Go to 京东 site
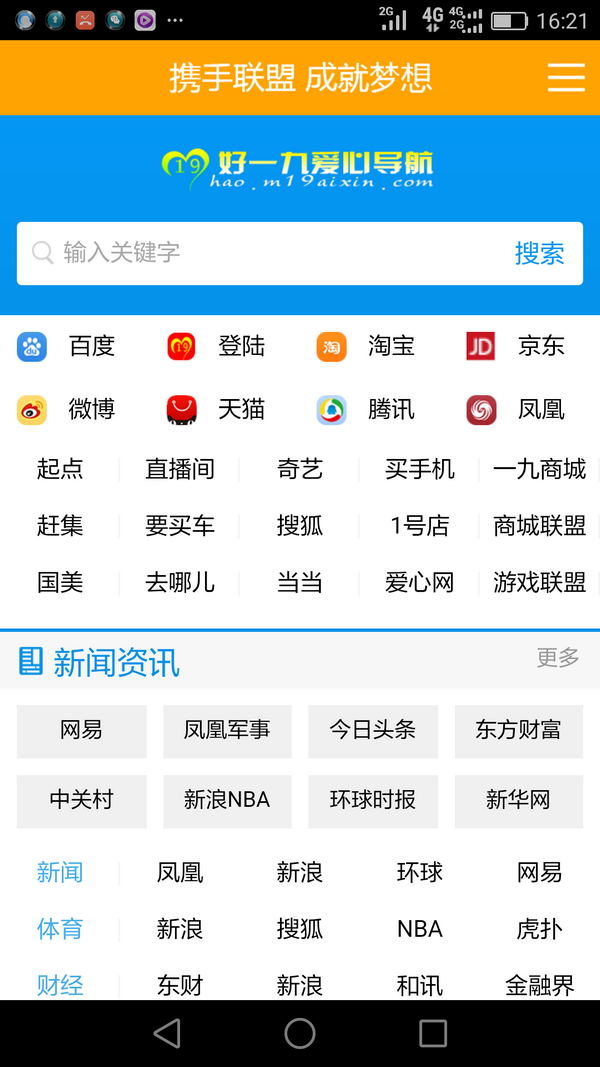 pos(518,347)
